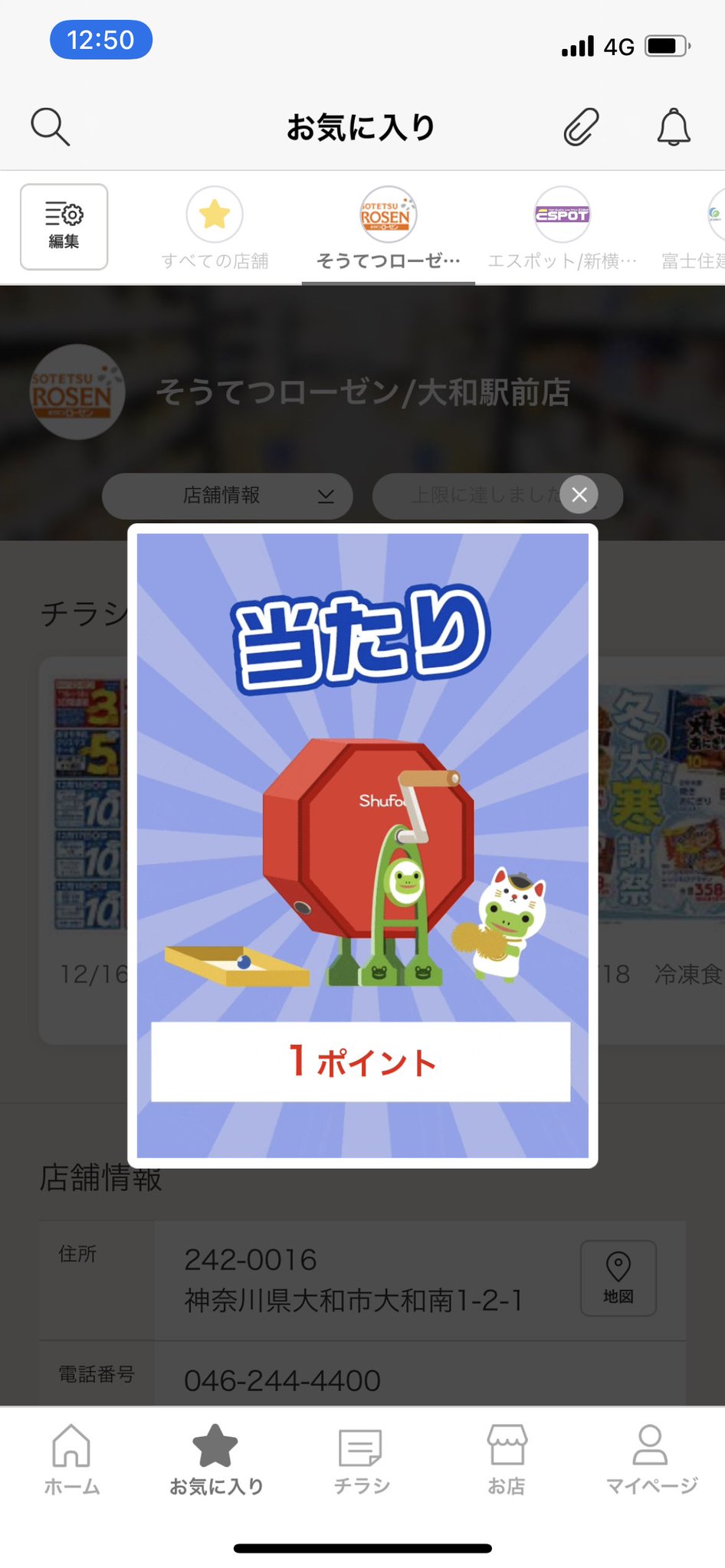Open the お店 tab
725x1568 pixels.
point(507,1459)
